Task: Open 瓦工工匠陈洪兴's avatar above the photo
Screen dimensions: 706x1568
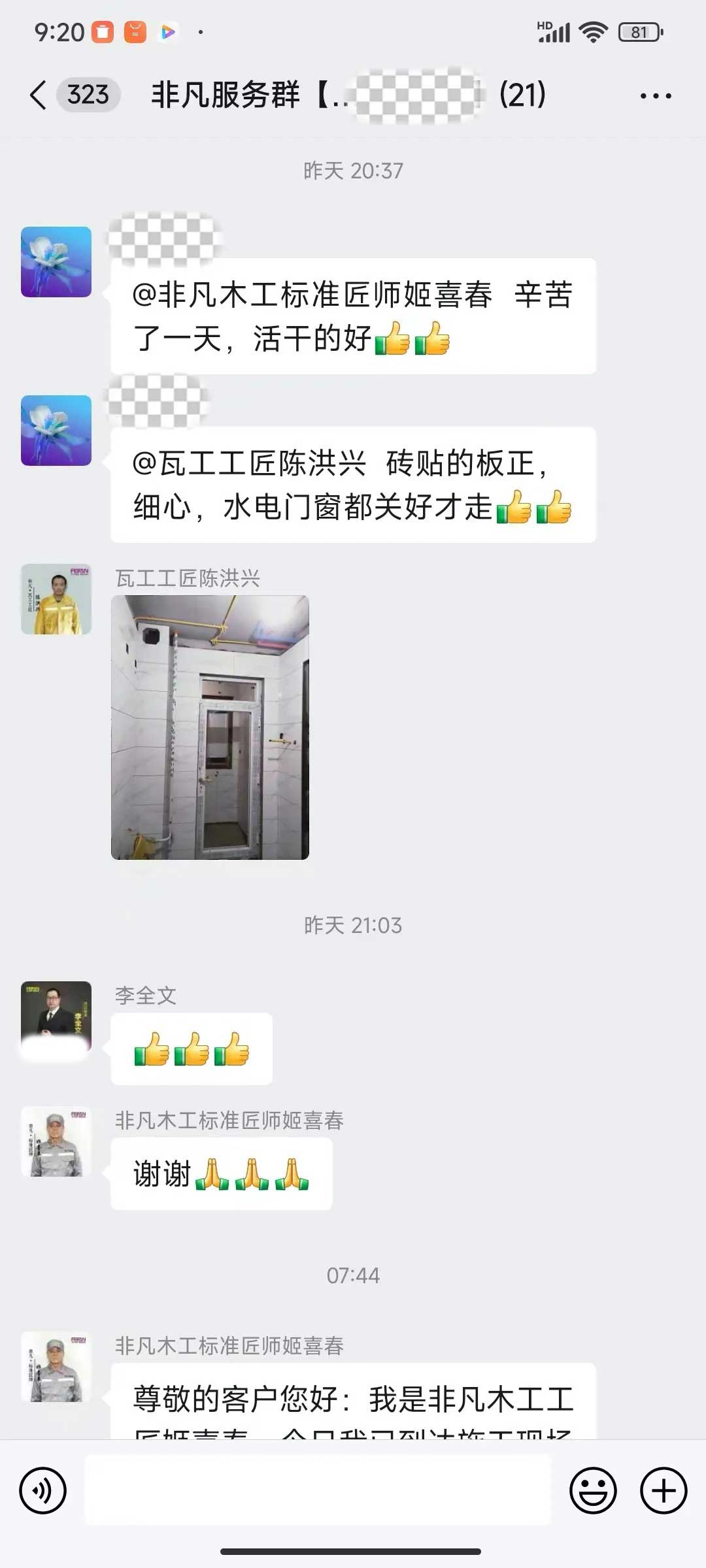Action: click(x=56, y=599)
